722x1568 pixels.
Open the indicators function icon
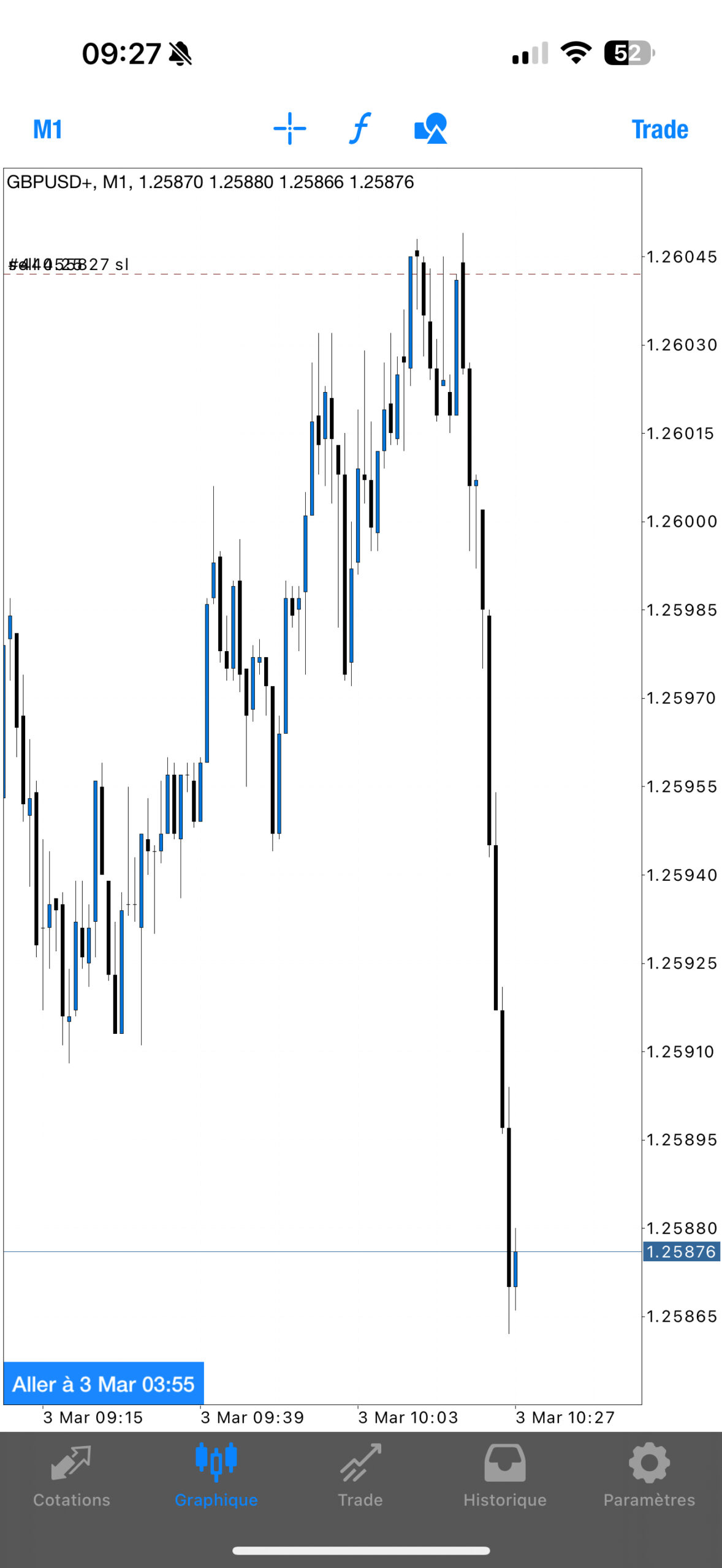click(360, 129)
